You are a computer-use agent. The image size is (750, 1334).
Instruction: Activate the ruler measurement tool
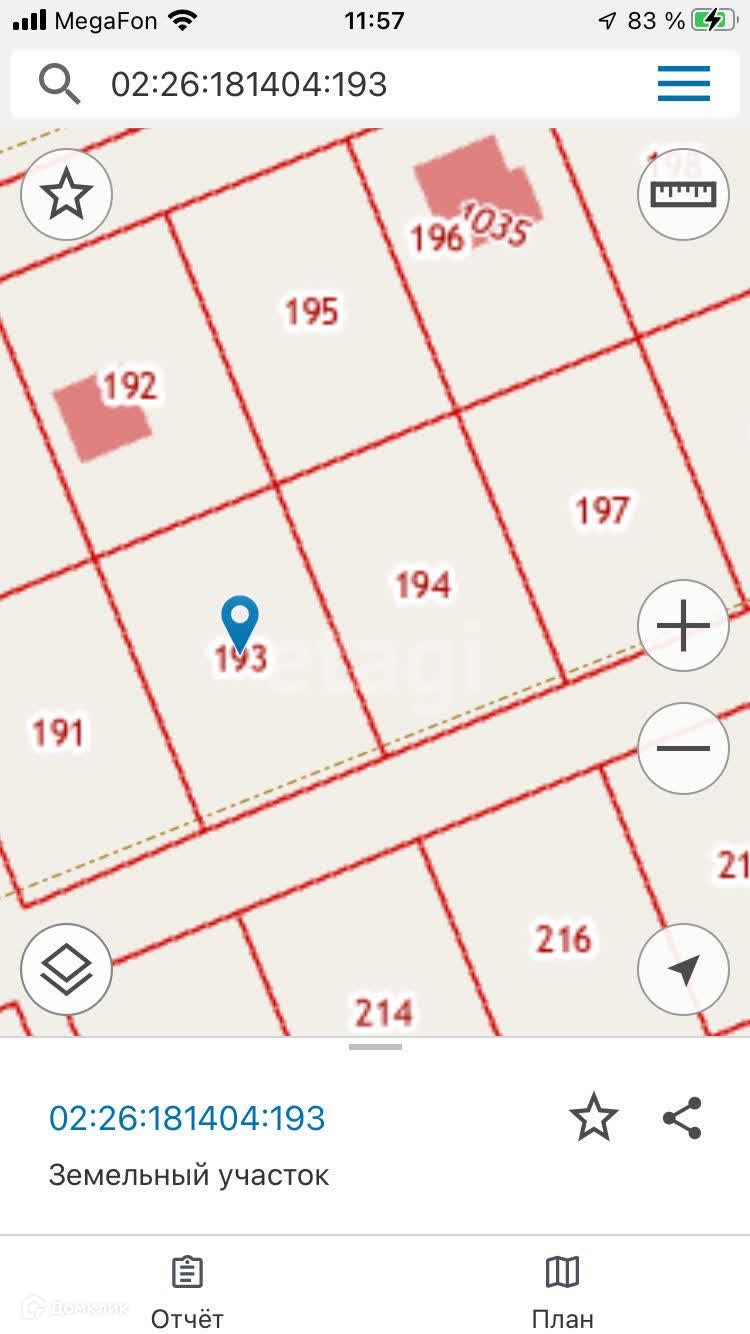click(683, 194)
